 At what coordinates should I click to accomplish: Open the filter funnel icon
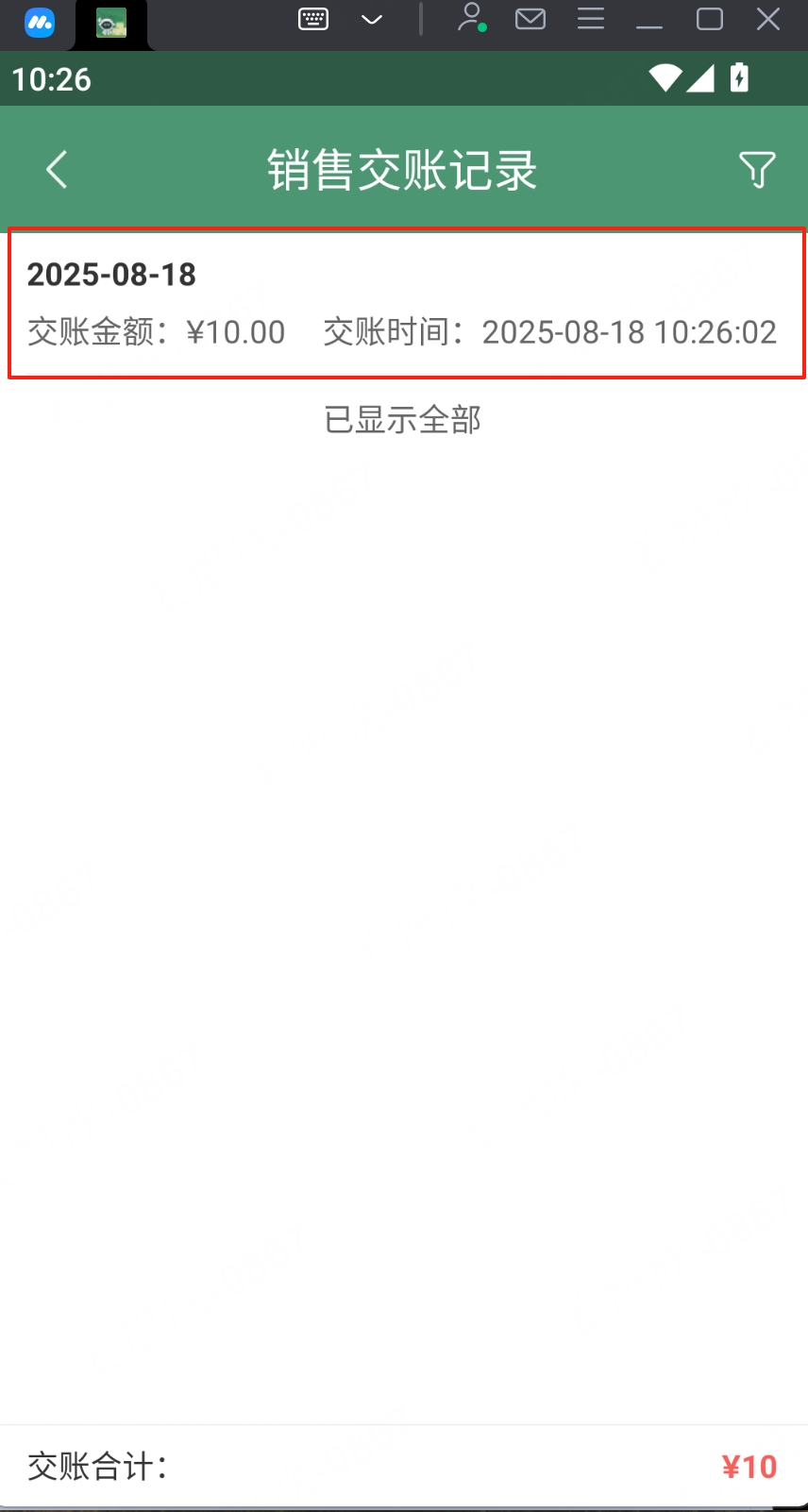(x=757, y=170)
